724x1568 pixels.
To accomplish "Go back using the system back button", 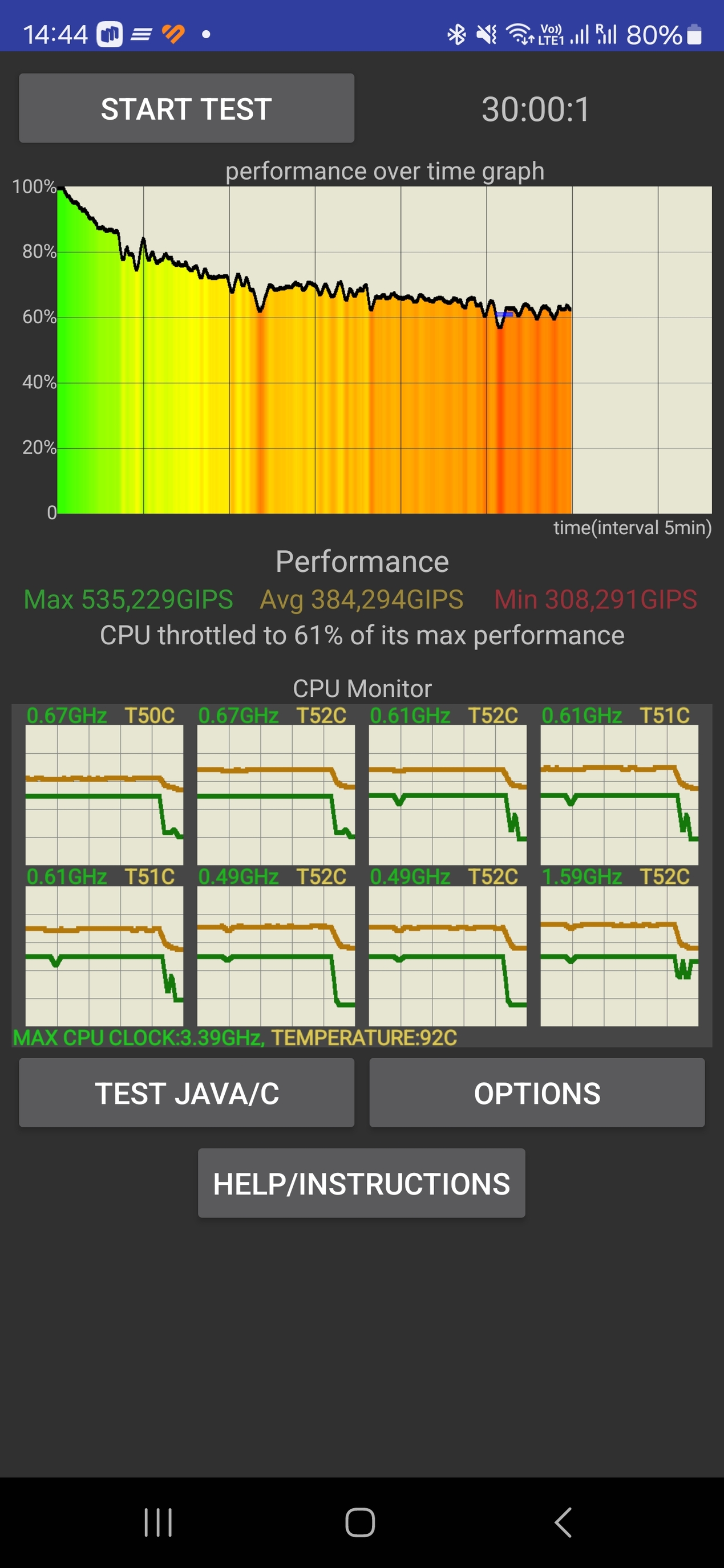I will click(x=563, y=1522).
